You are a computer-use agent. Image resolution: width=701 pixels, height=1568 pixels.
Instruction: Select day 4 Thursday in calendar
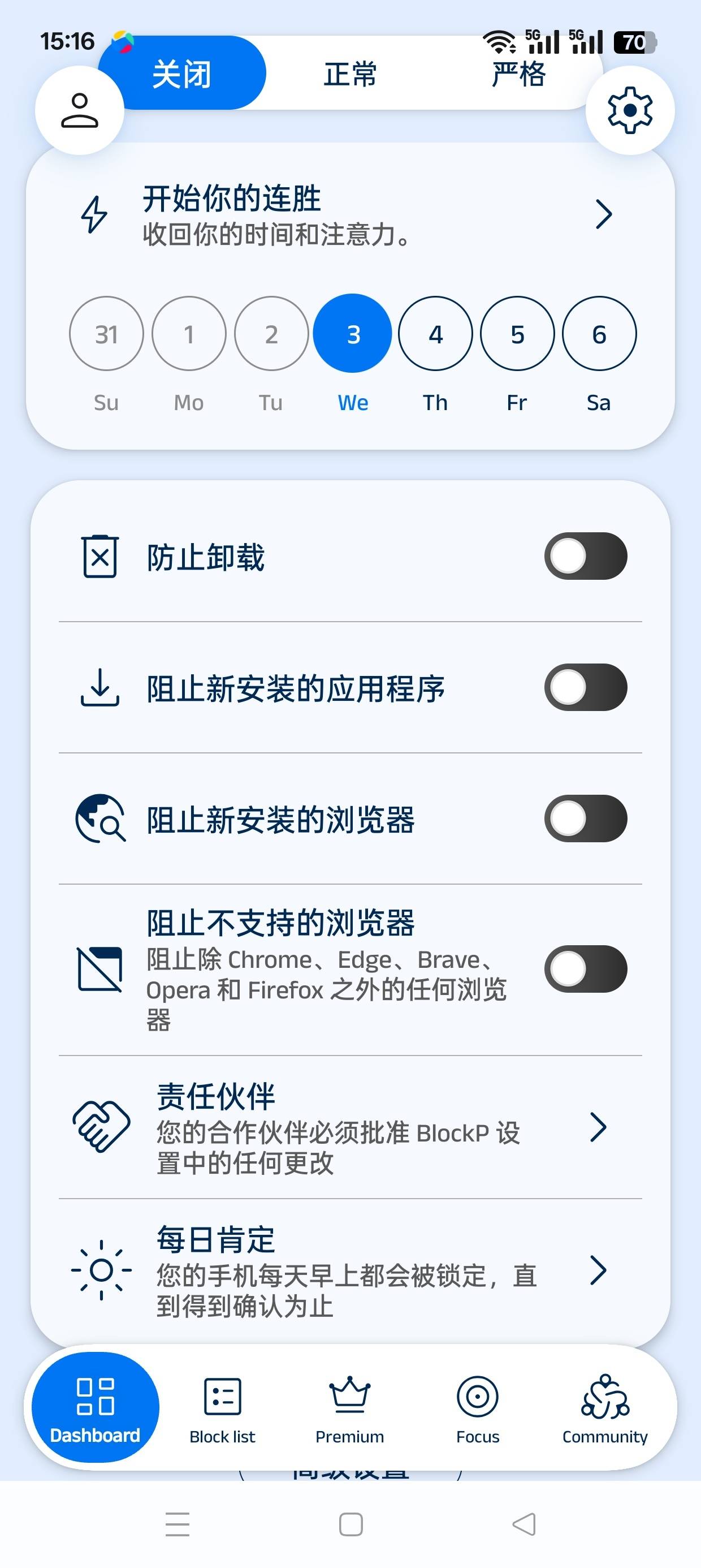point(435,334)
